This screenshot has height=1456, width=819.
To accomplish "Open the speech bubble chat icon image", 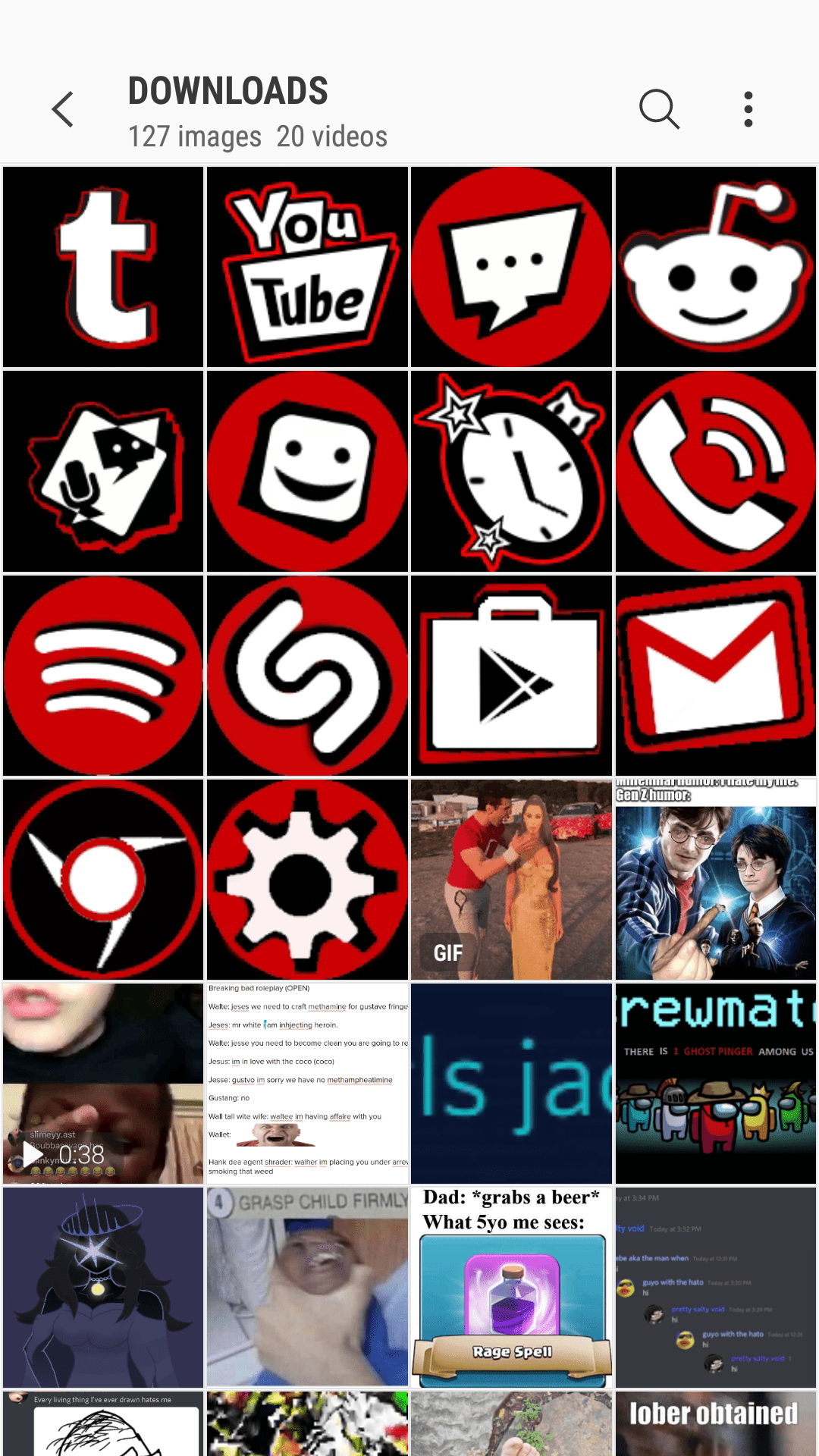I will click(511, 267).
